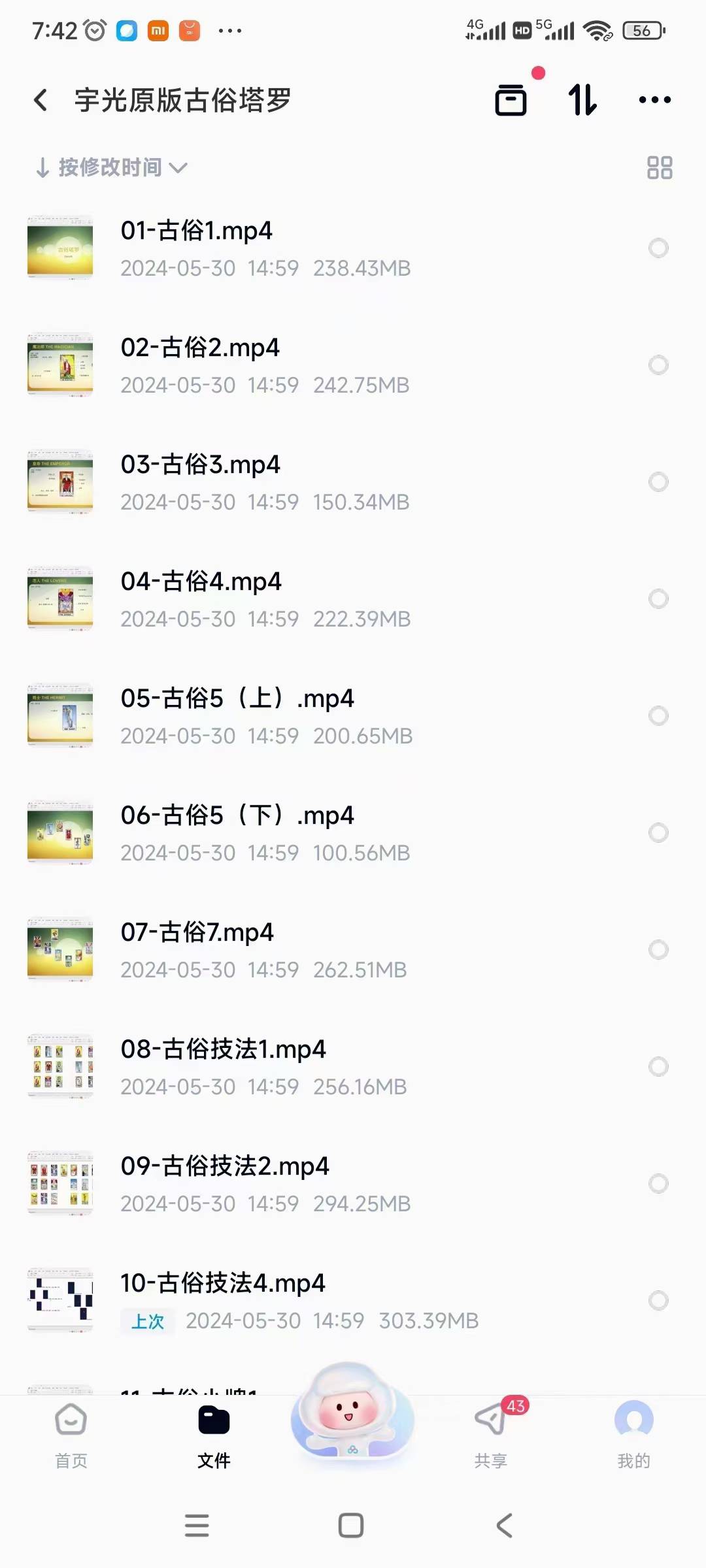Play the file 03-古俗3.mp4
This screenshot has width=706, height=1568.
(x=200, y=465)
